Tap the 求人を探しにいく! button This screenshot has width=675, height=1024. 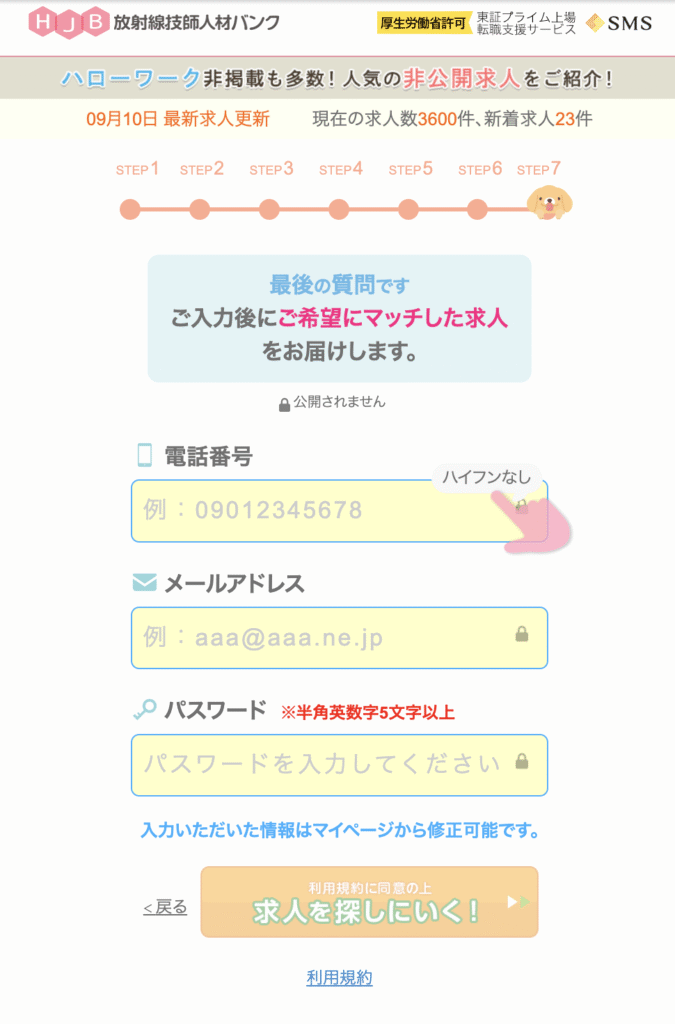click(369, 902)
